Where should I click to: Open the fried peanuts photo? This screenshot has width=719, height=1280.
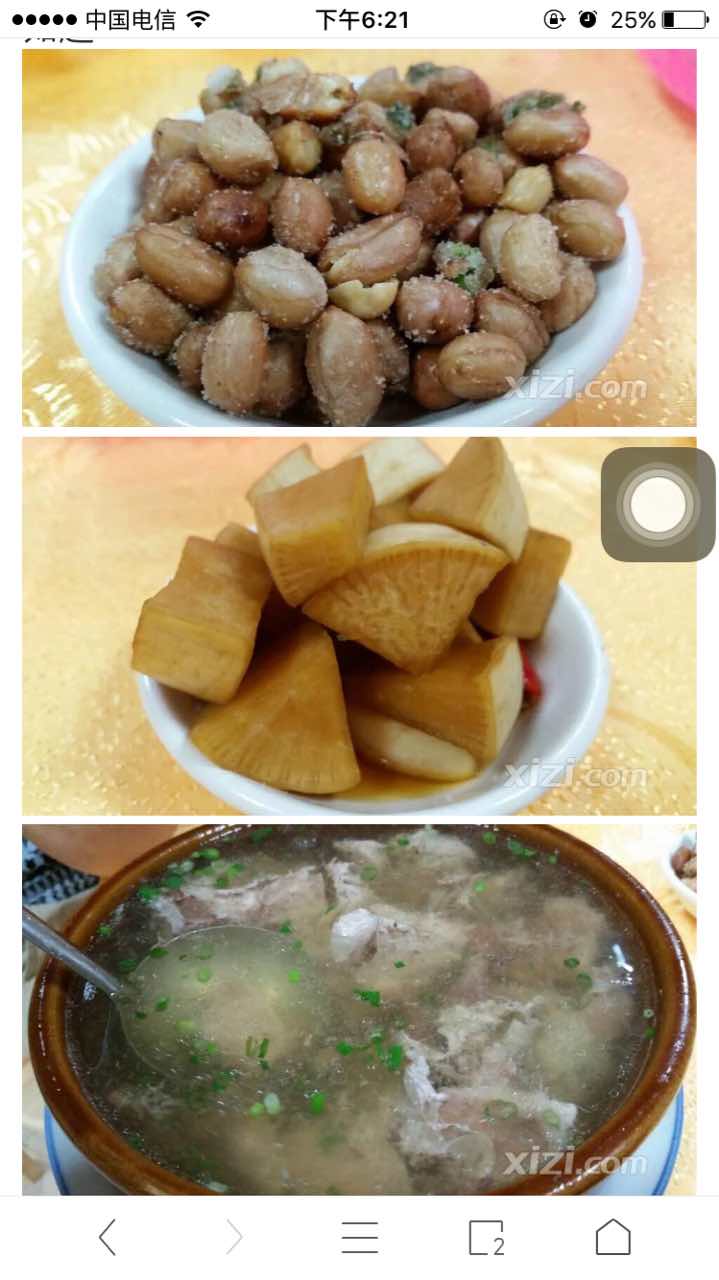[359, 238]
